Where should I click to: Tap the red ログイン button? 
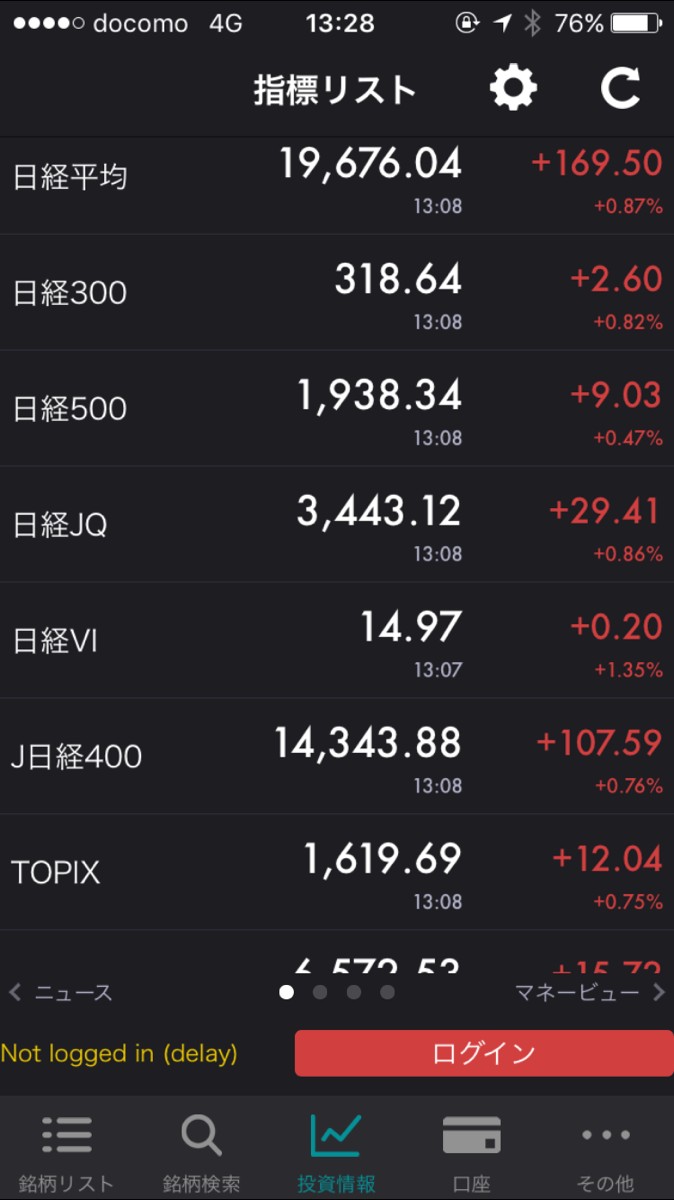(484, 1053)
